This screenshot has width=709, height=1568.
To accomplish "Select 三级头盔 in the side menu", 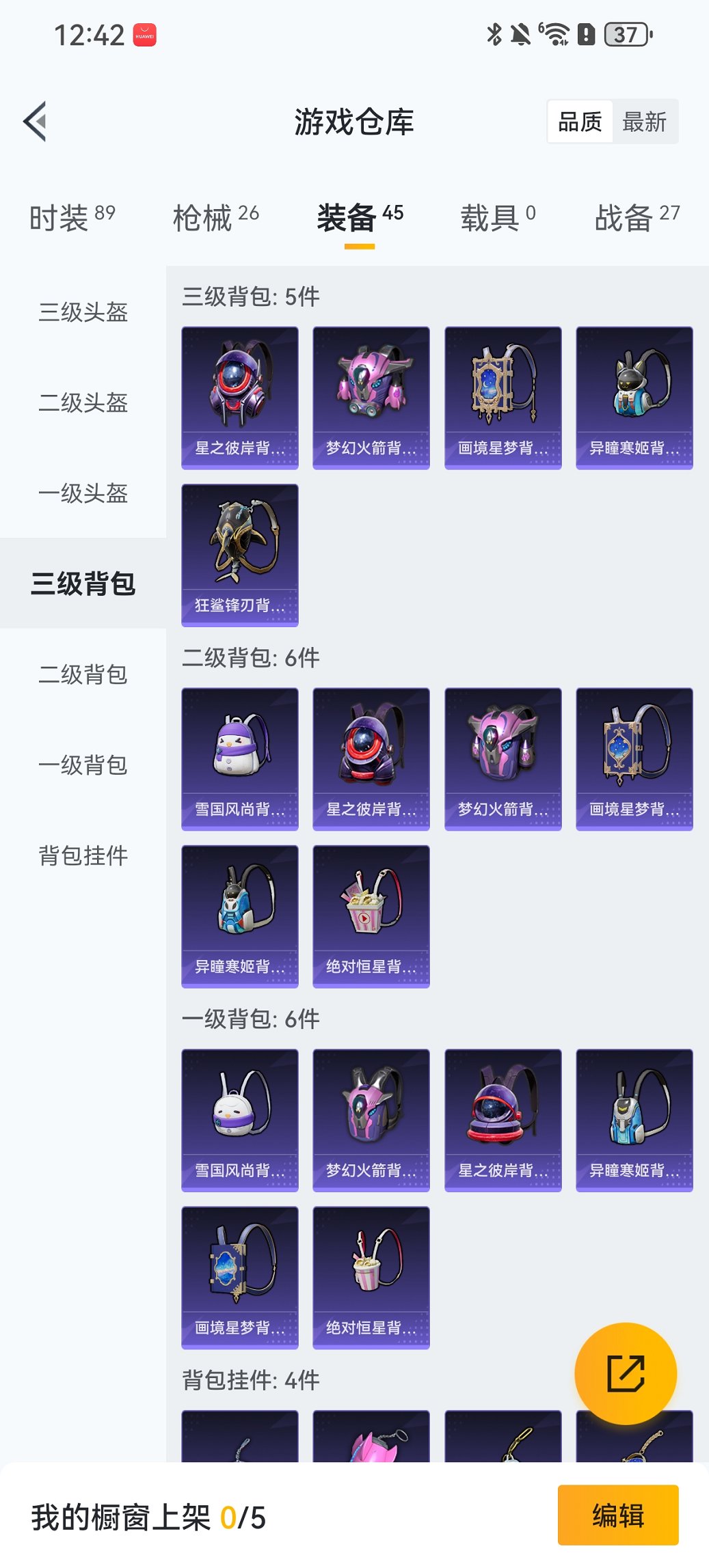I will [83, 312].
